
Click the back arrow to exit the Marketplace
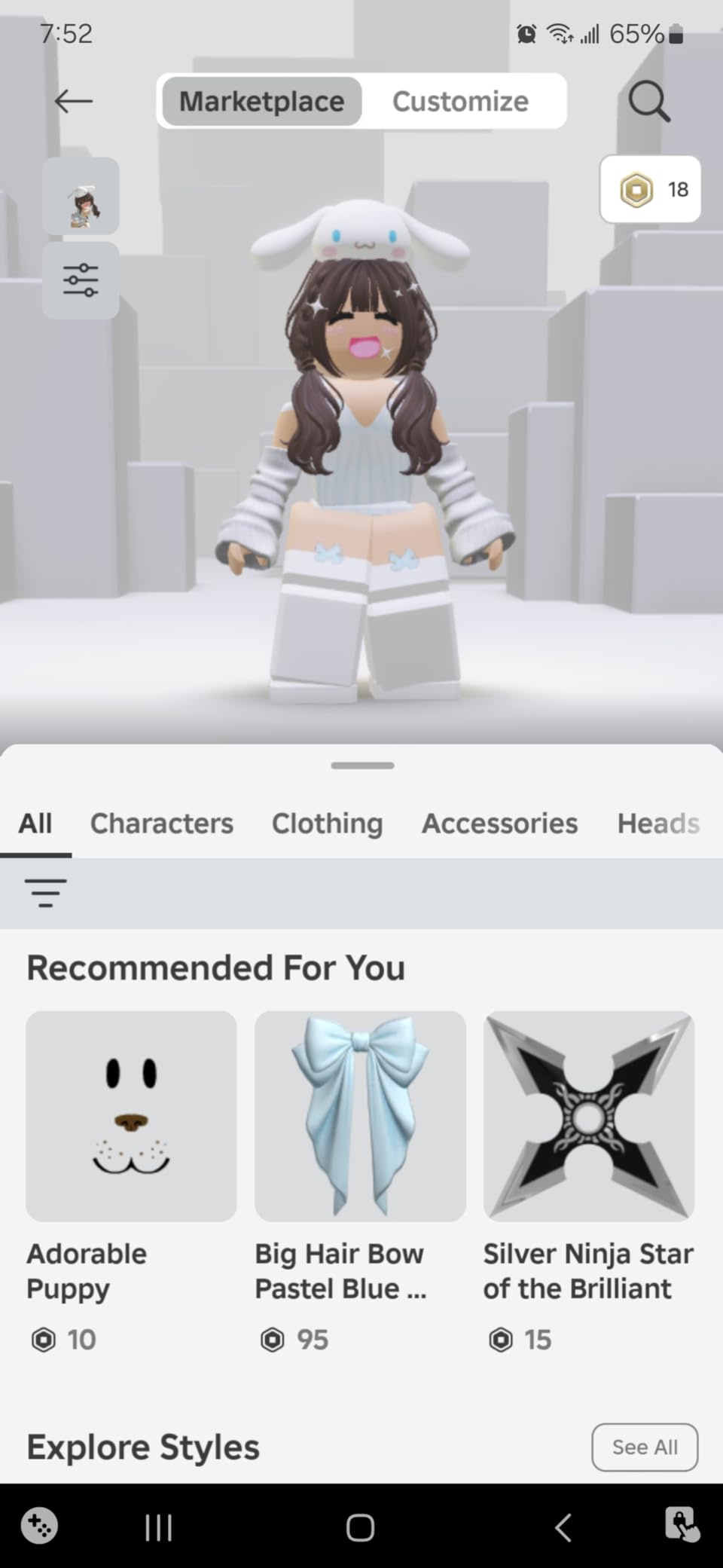pyautogui.click(x=73, y=100)
